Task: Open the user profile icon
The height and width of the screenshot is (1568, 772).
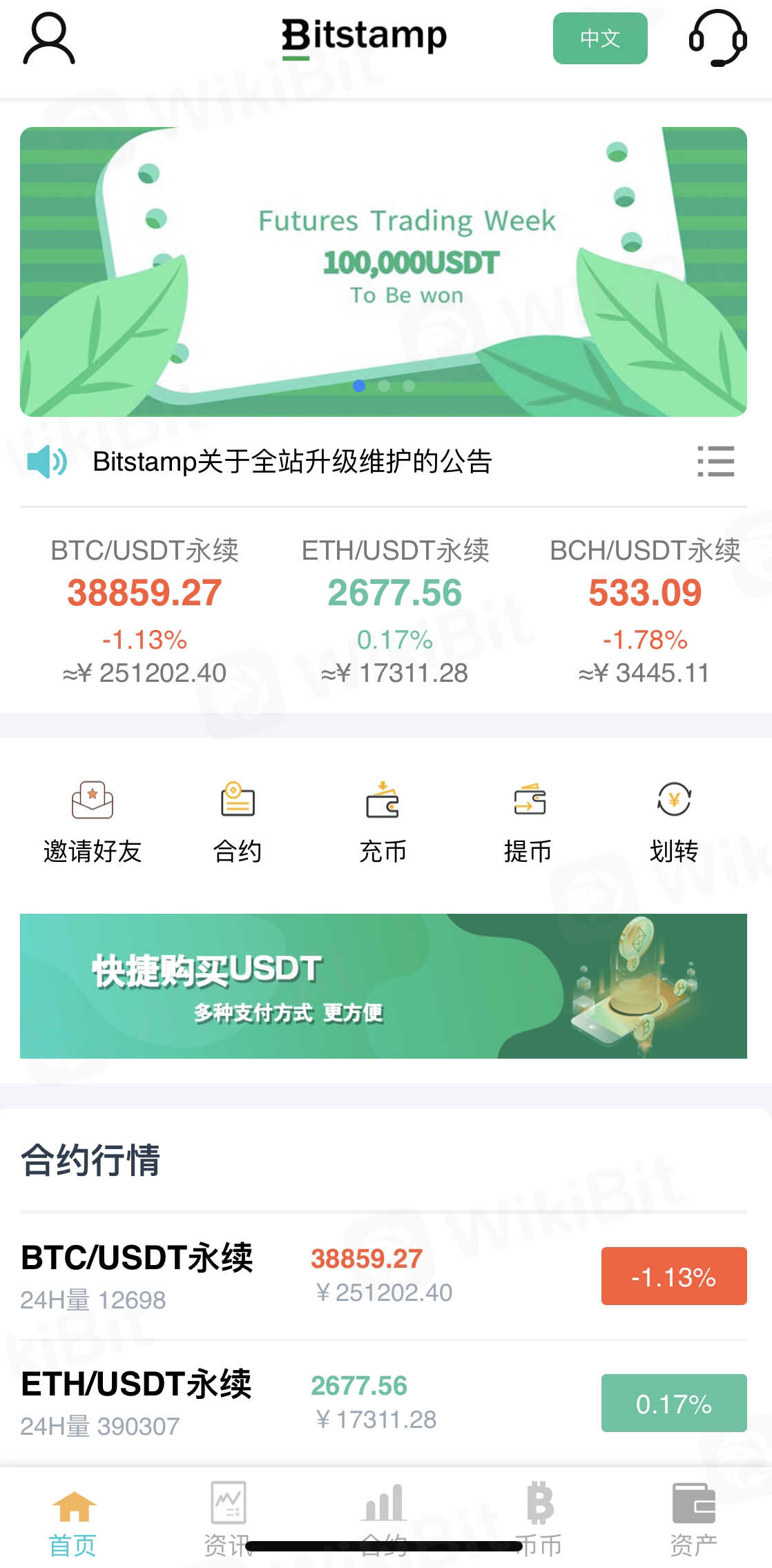Action: [x=48, y=39]
